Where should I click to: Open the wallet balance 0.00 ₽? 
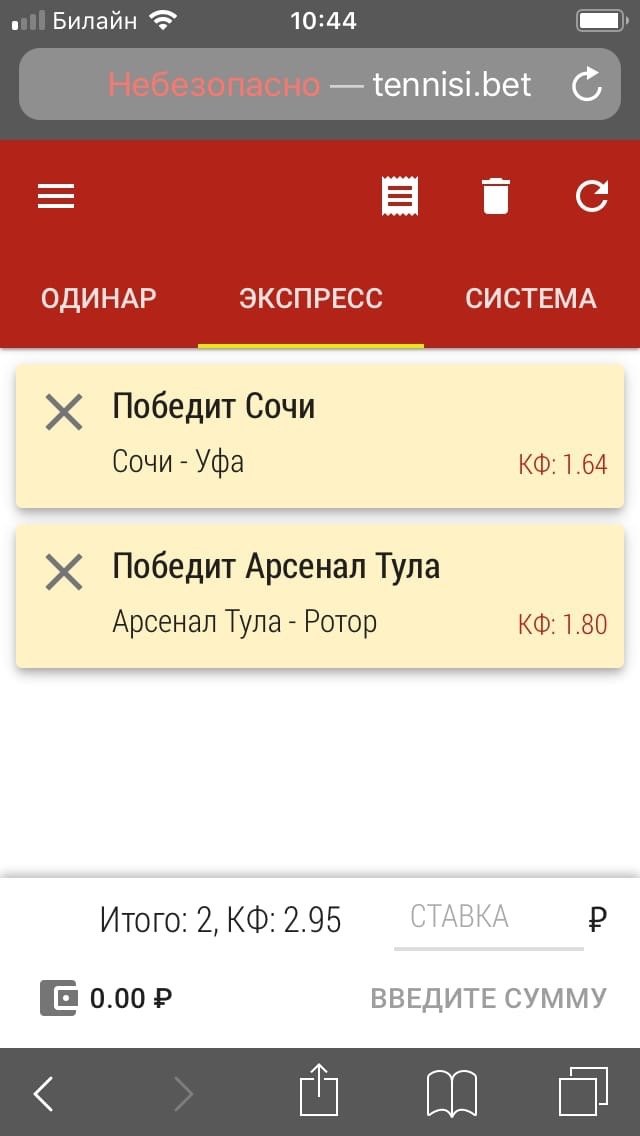[106, 998]
